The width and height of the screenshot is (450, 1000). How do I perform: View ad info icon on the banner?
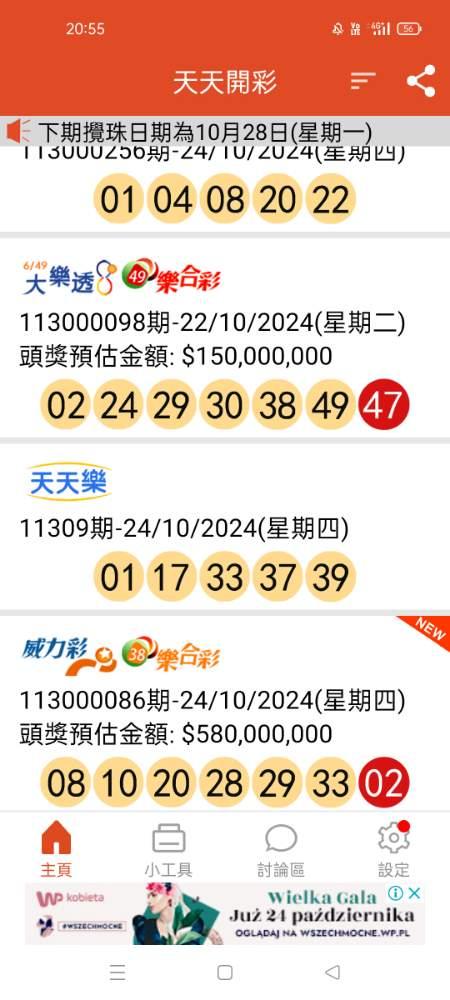(x=395, y=893)
